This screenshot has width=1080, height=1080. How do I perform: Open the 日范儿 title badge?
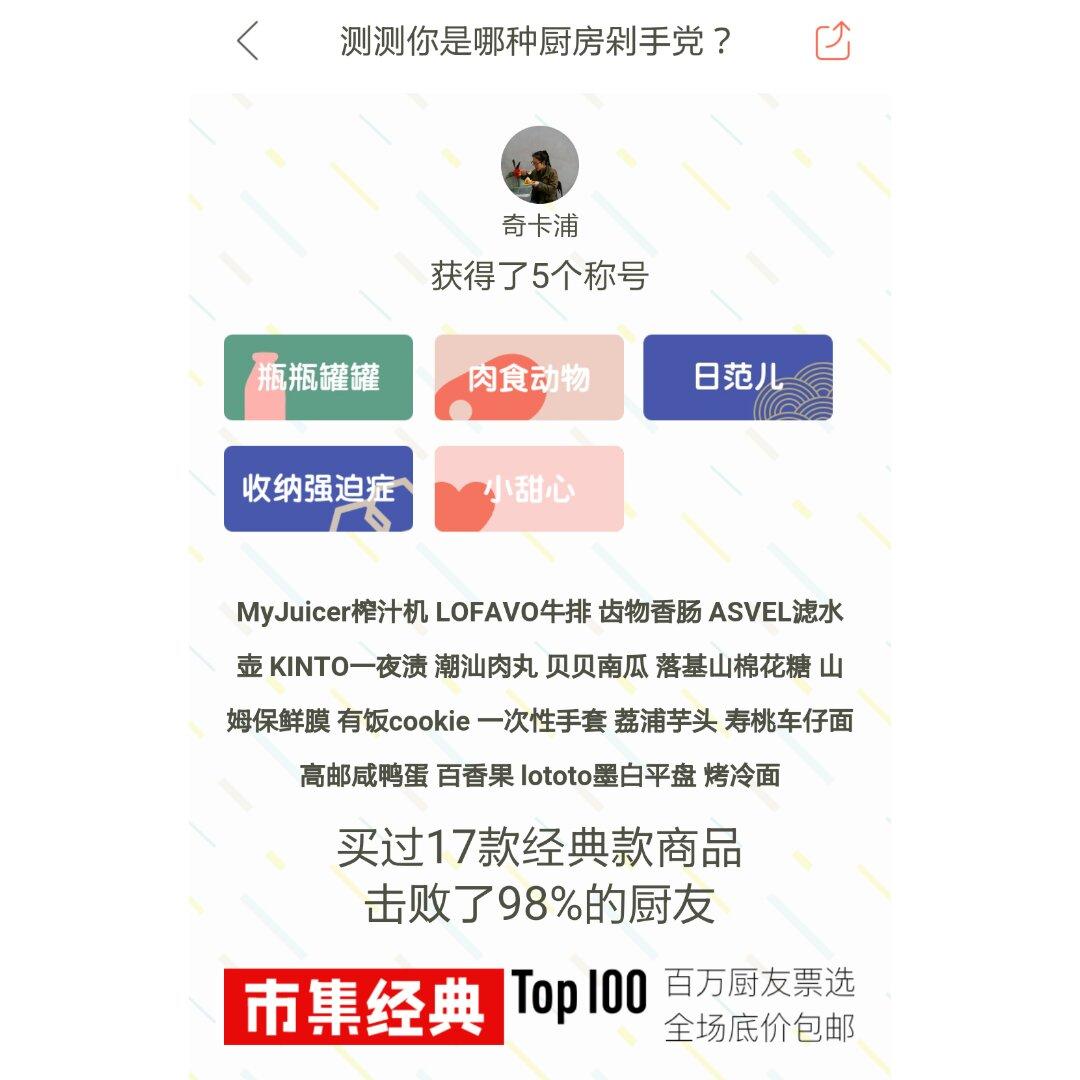(x=738, y=377)
